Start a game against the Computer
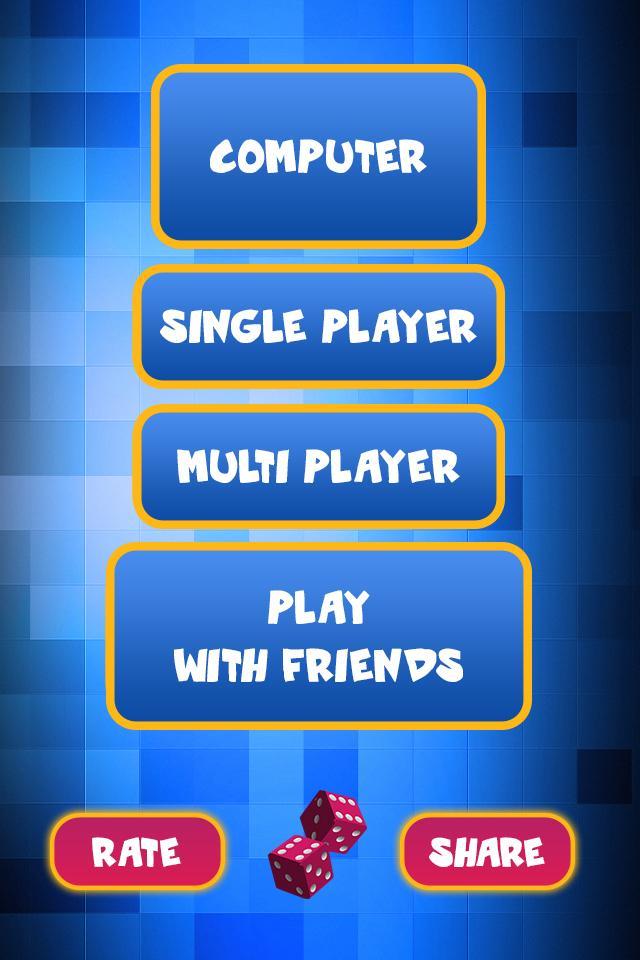 [x=318, y=156]
